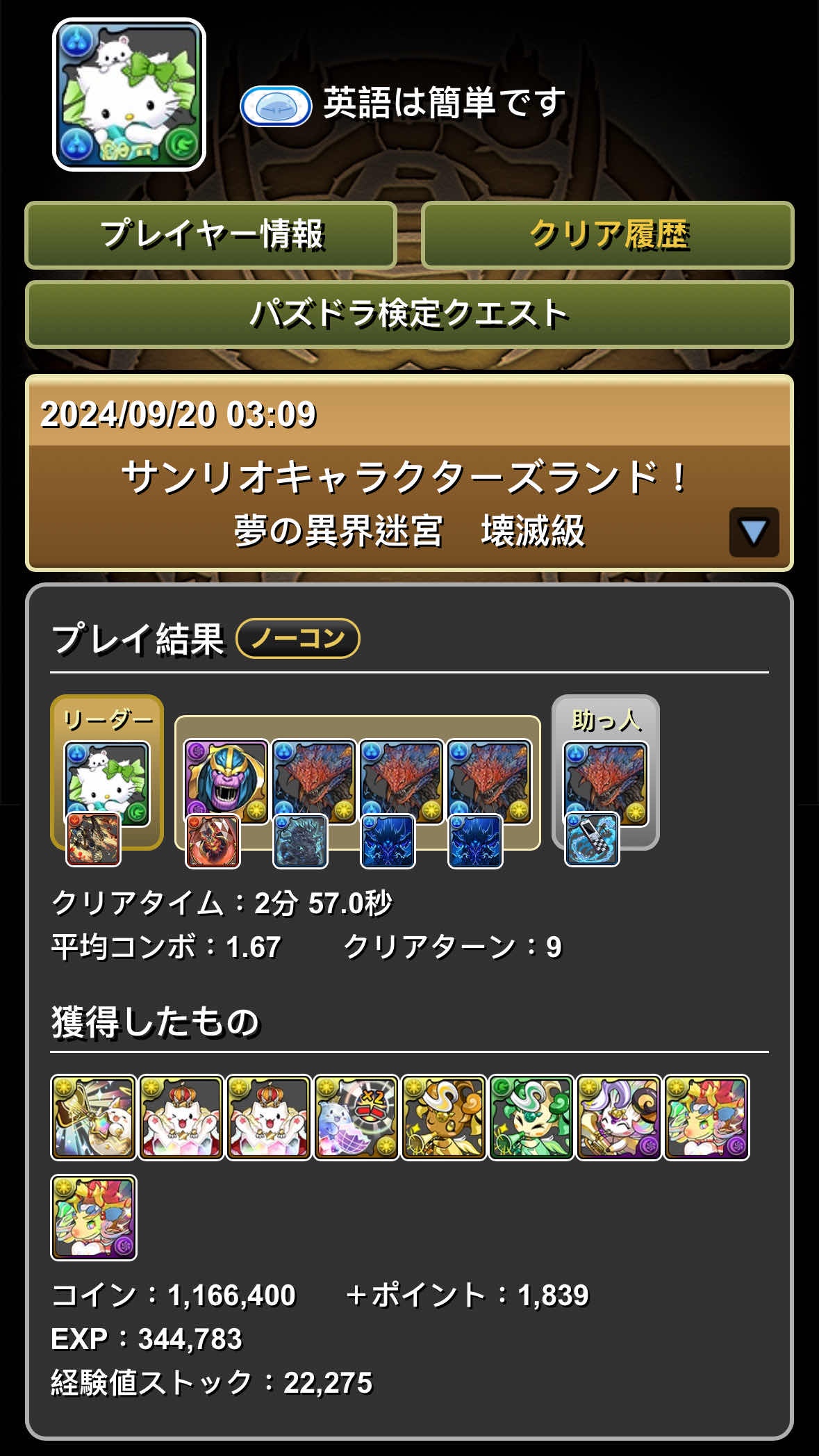View the Thanos team member

pos(226,781)
